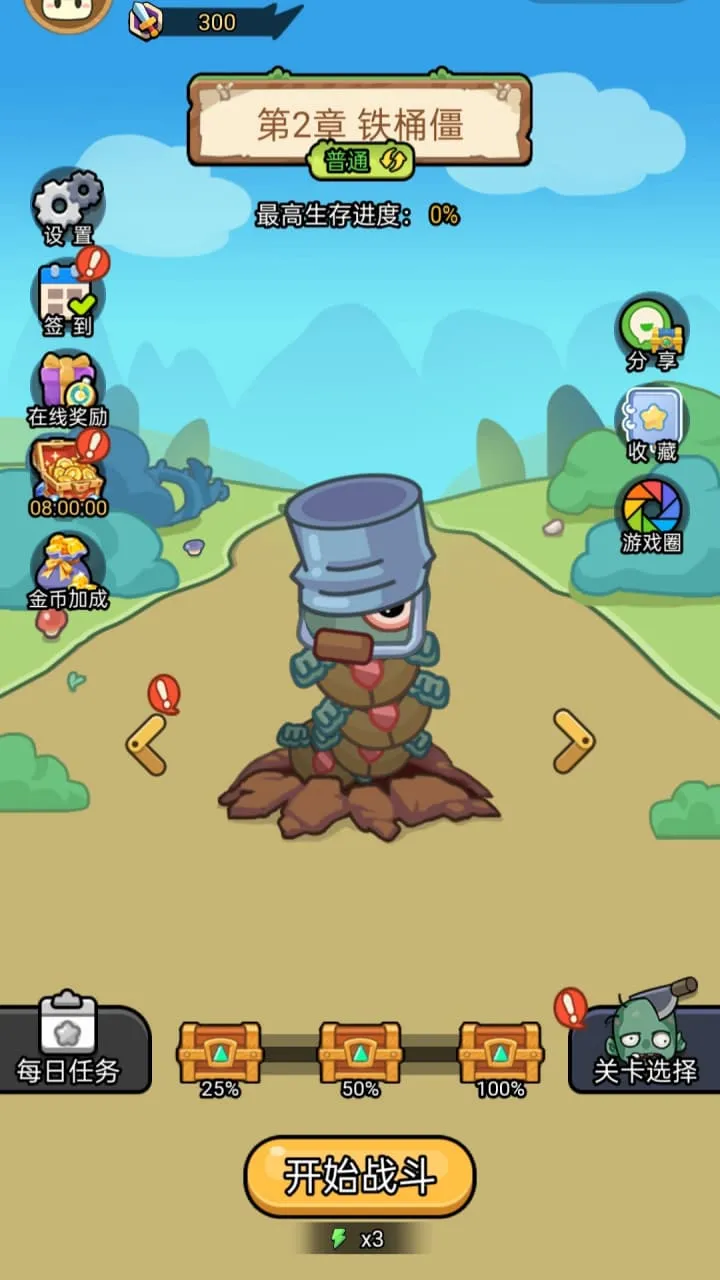The image size is (720, 1280).
Task: Open the player avatar profile
Action: pos(68,10)
